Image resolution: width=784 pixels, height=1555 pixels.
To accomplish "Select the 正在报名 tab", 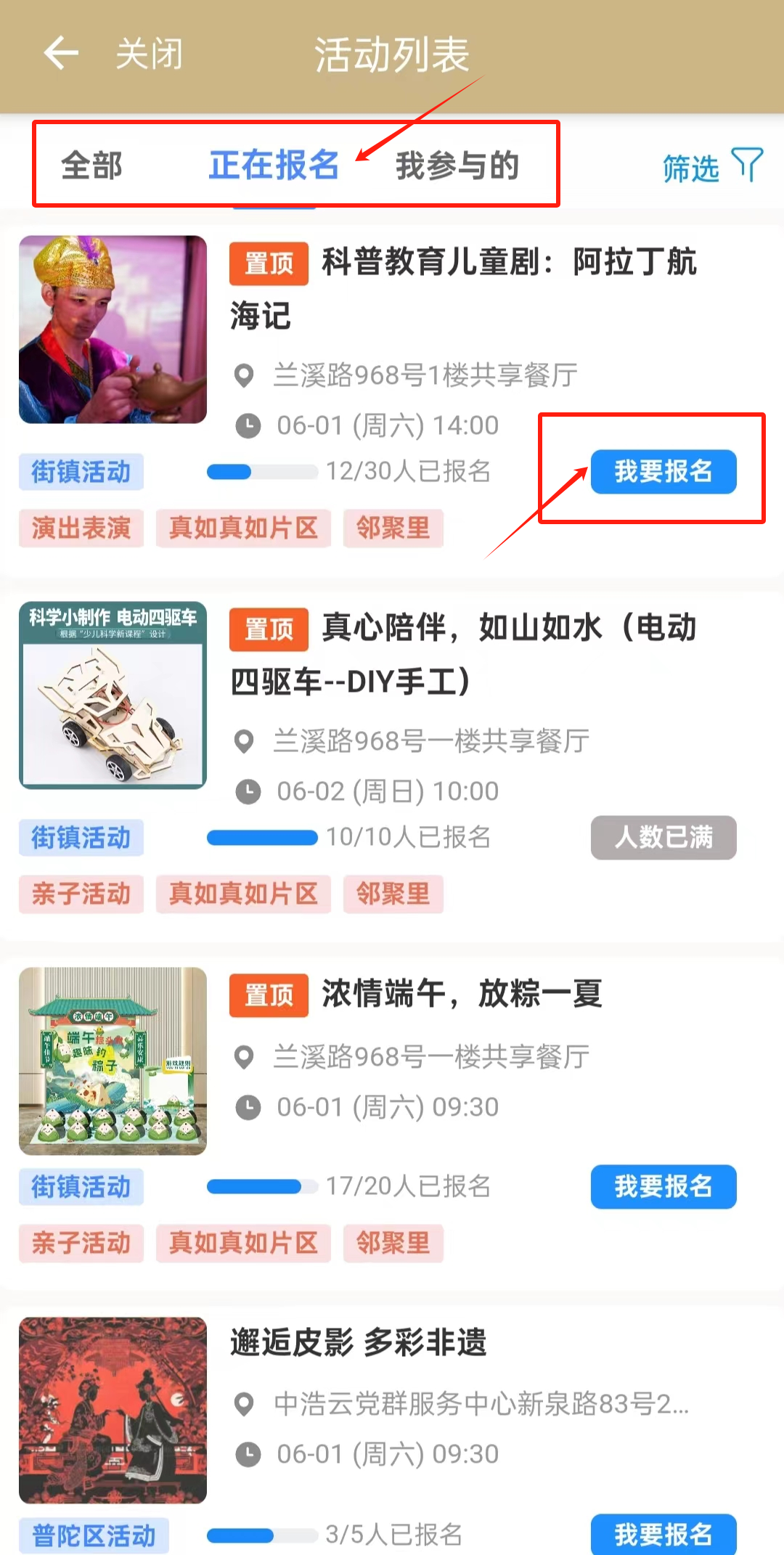I will (274, 166).
